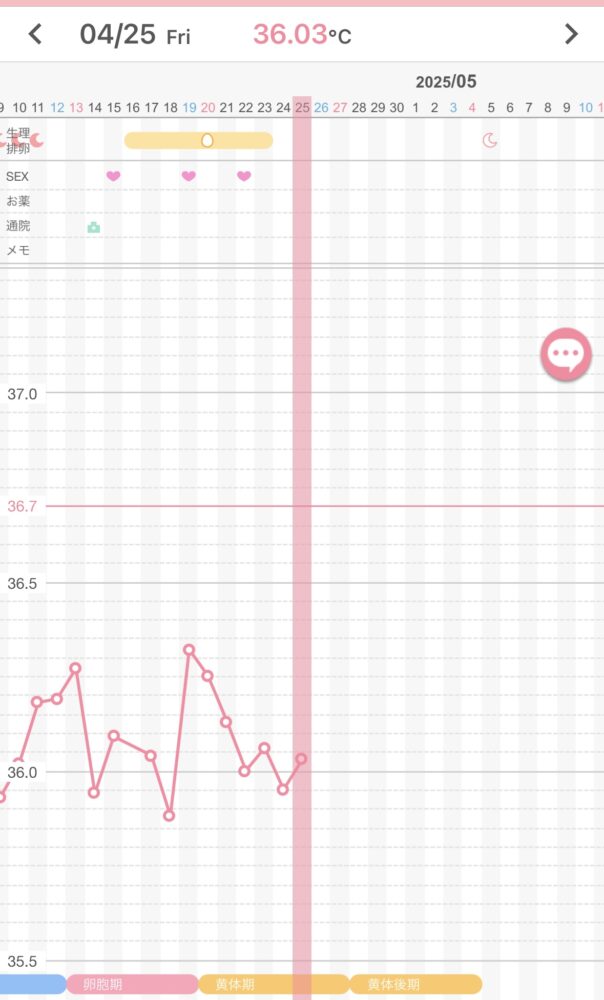This screenshot has width=604, height=1000.
Task: Tap the ovulation marker on the 20th
Action: click(x=207, y=140)
